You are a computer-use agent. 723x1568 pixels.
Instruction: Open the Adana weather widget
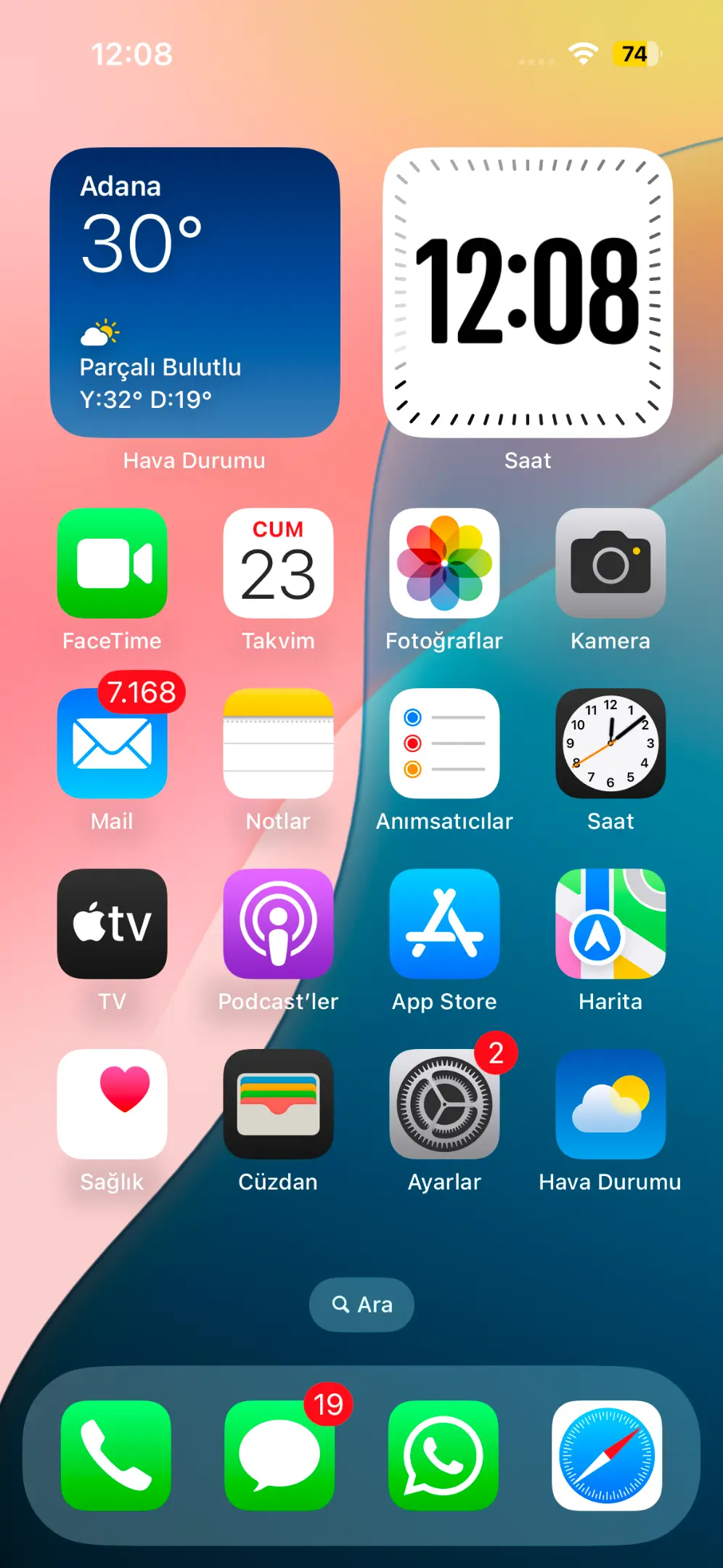(195, 293)
